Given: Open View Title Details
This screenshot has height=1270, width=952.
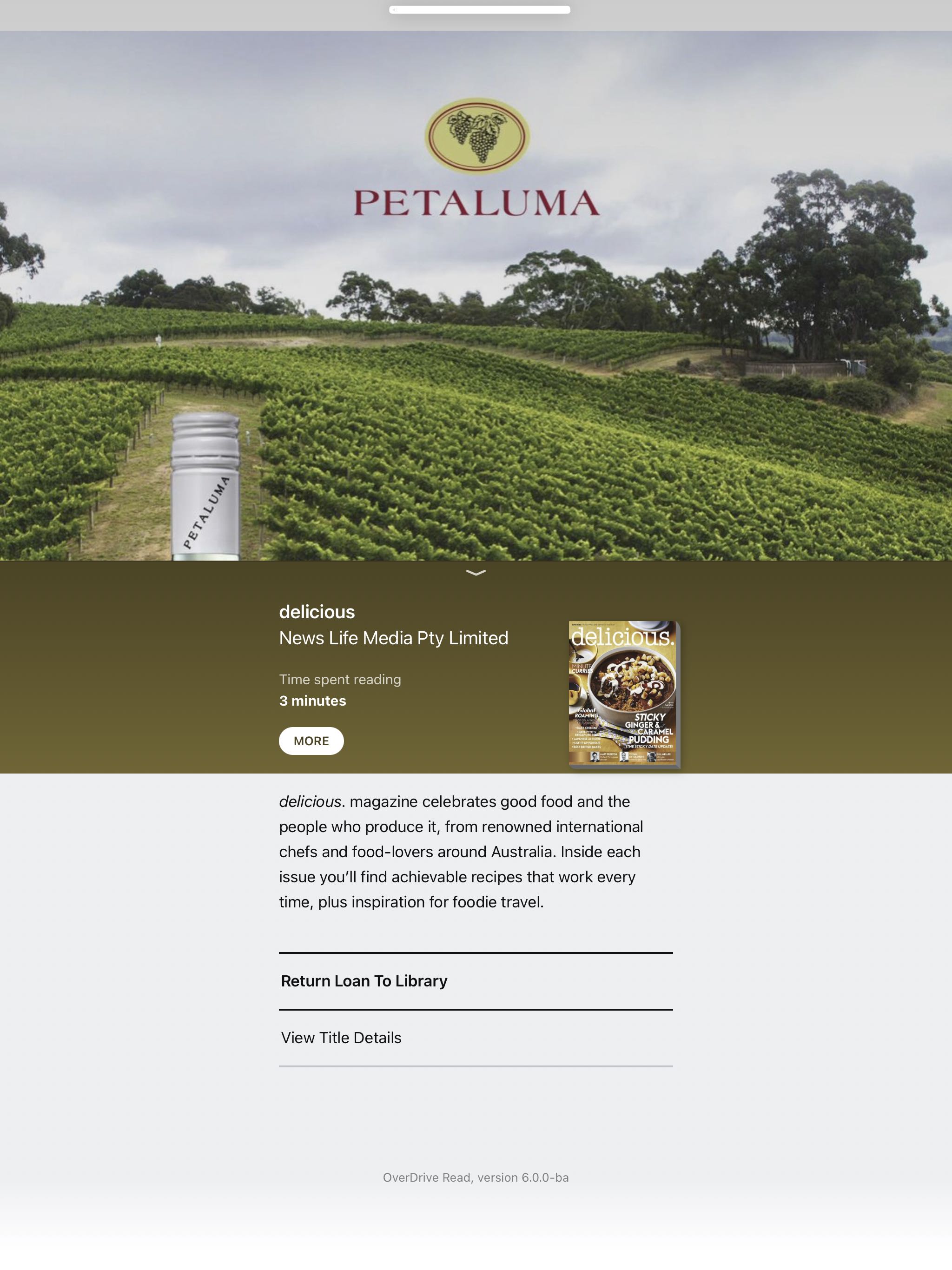Looking at the screenshot, I should 341,1038.
